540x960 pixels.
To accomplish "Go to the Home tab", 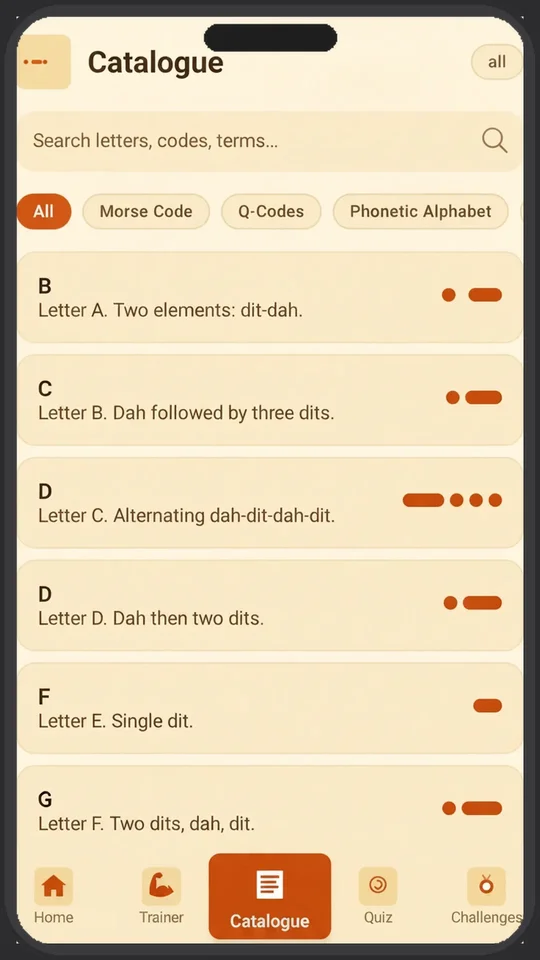I will pos(53,896).
